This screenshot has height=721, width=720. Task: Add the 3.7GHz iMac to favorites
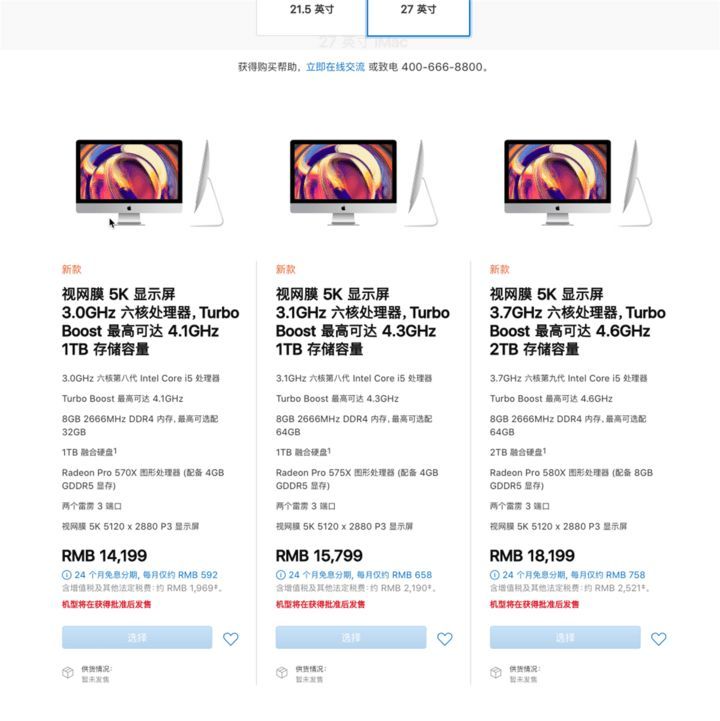click(659, 639)
